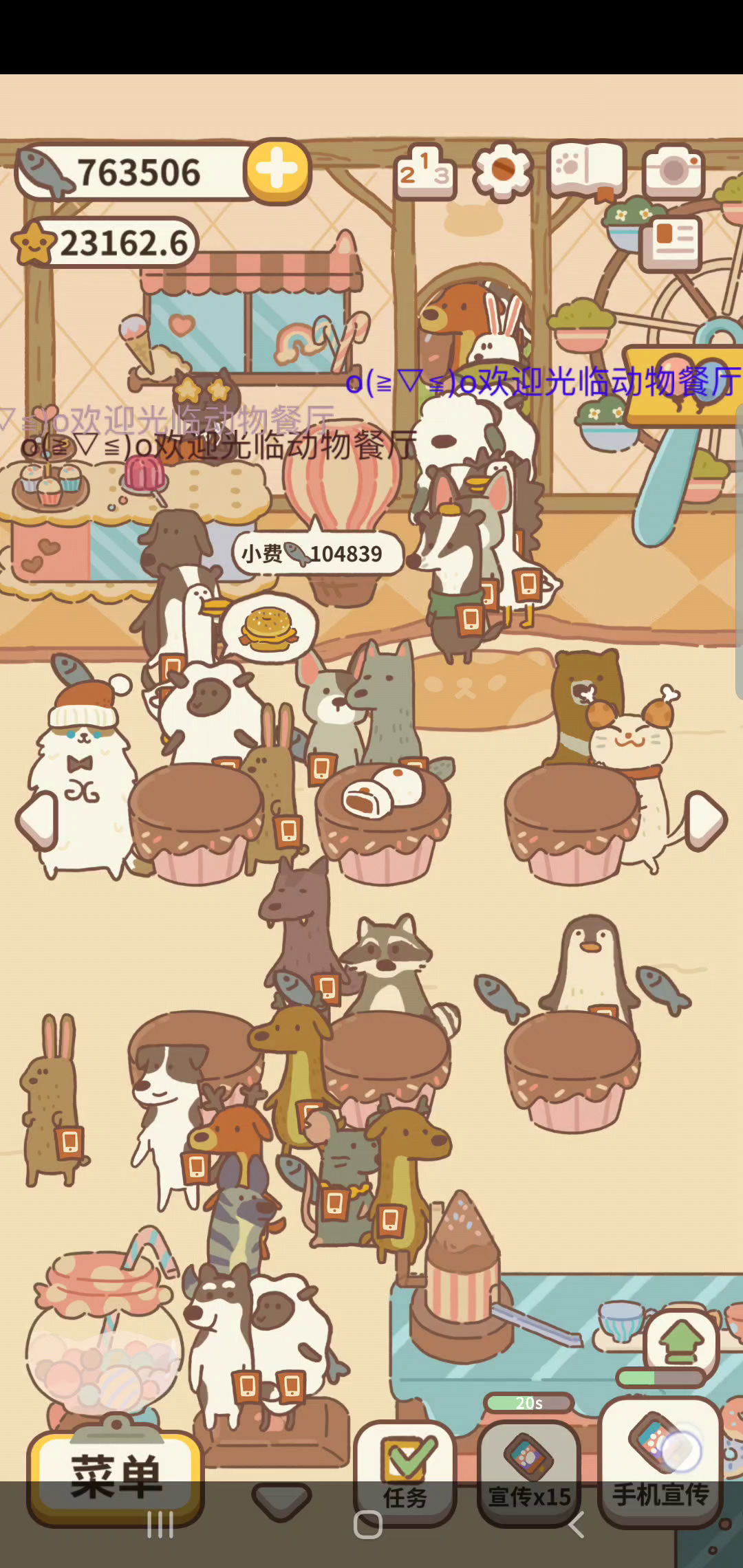The image size is (743, 1568).
Task: Go to the next area with right arrow
Action: point(706,820)
